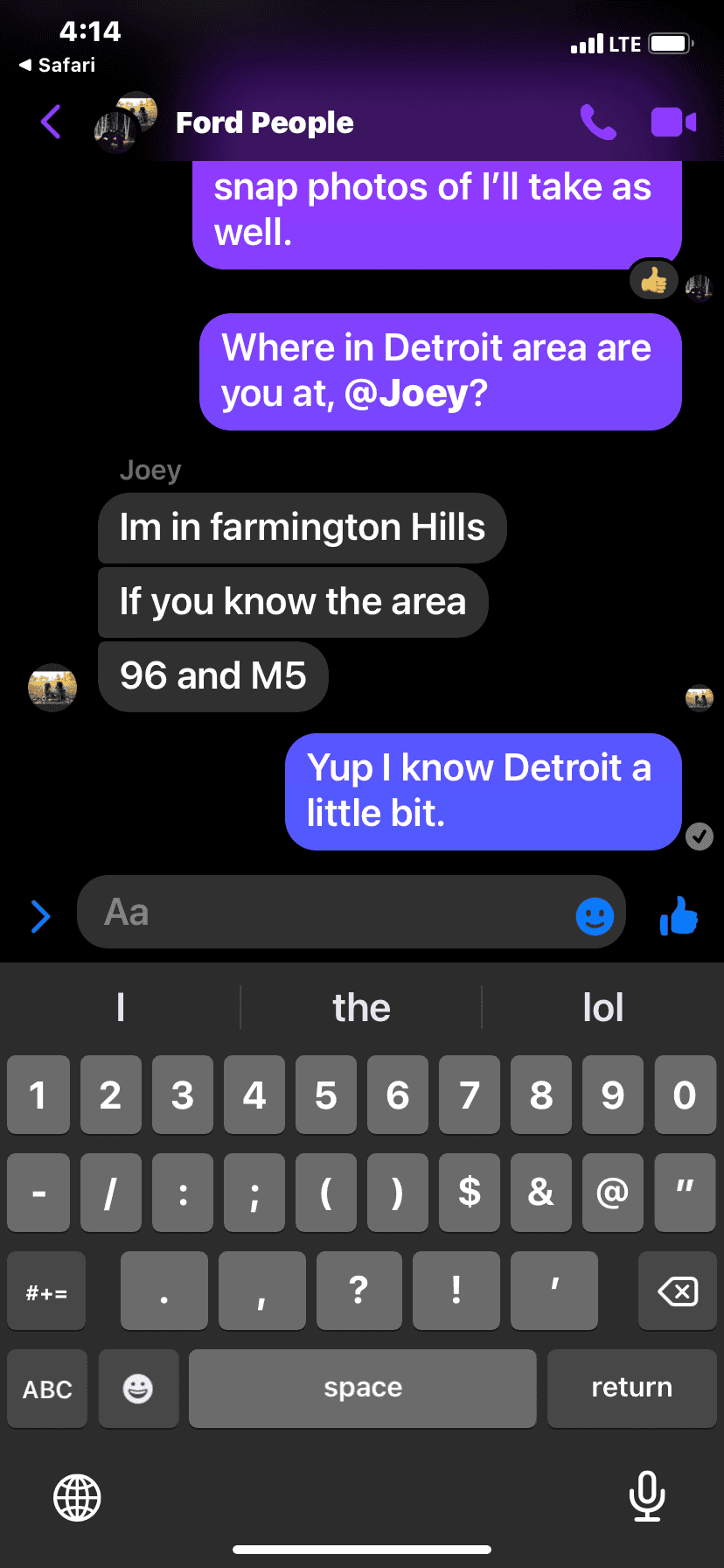The image size is (724, 1568).
Task: Return to Safari from status bar
Action: pos(57,65)
